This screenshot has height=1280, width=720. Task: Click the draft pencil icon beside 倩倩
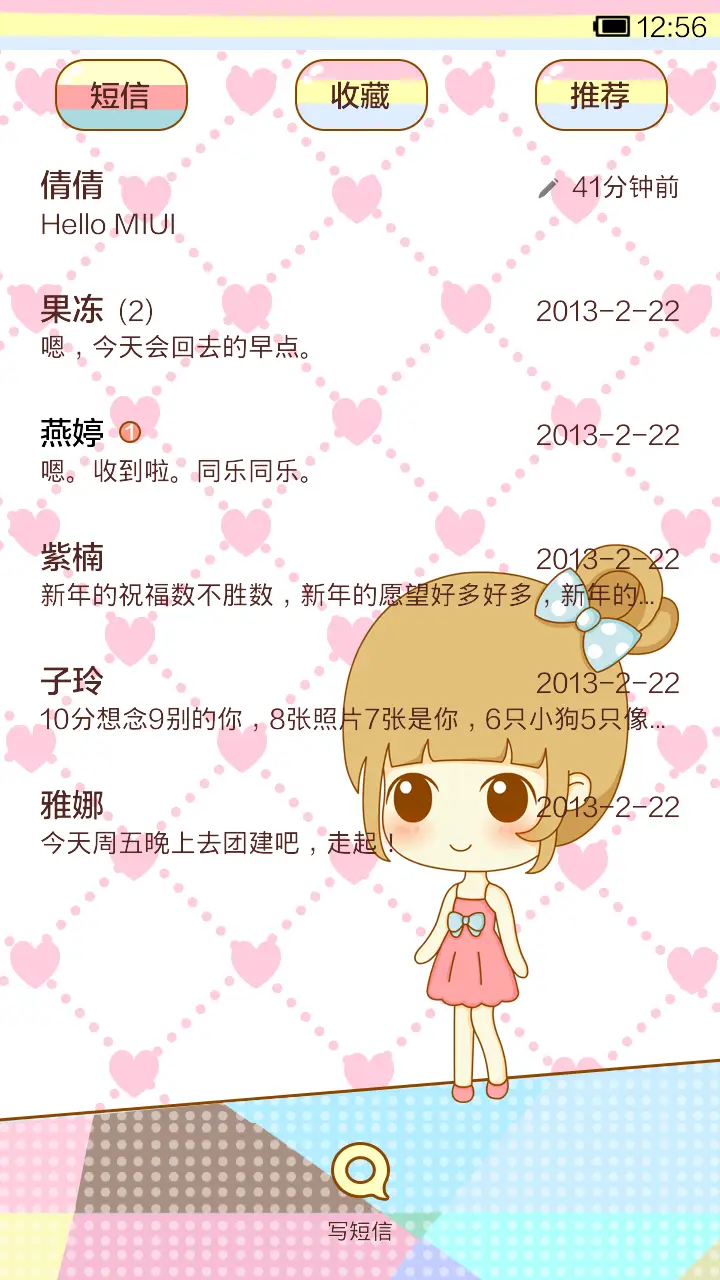coord(546,186)
